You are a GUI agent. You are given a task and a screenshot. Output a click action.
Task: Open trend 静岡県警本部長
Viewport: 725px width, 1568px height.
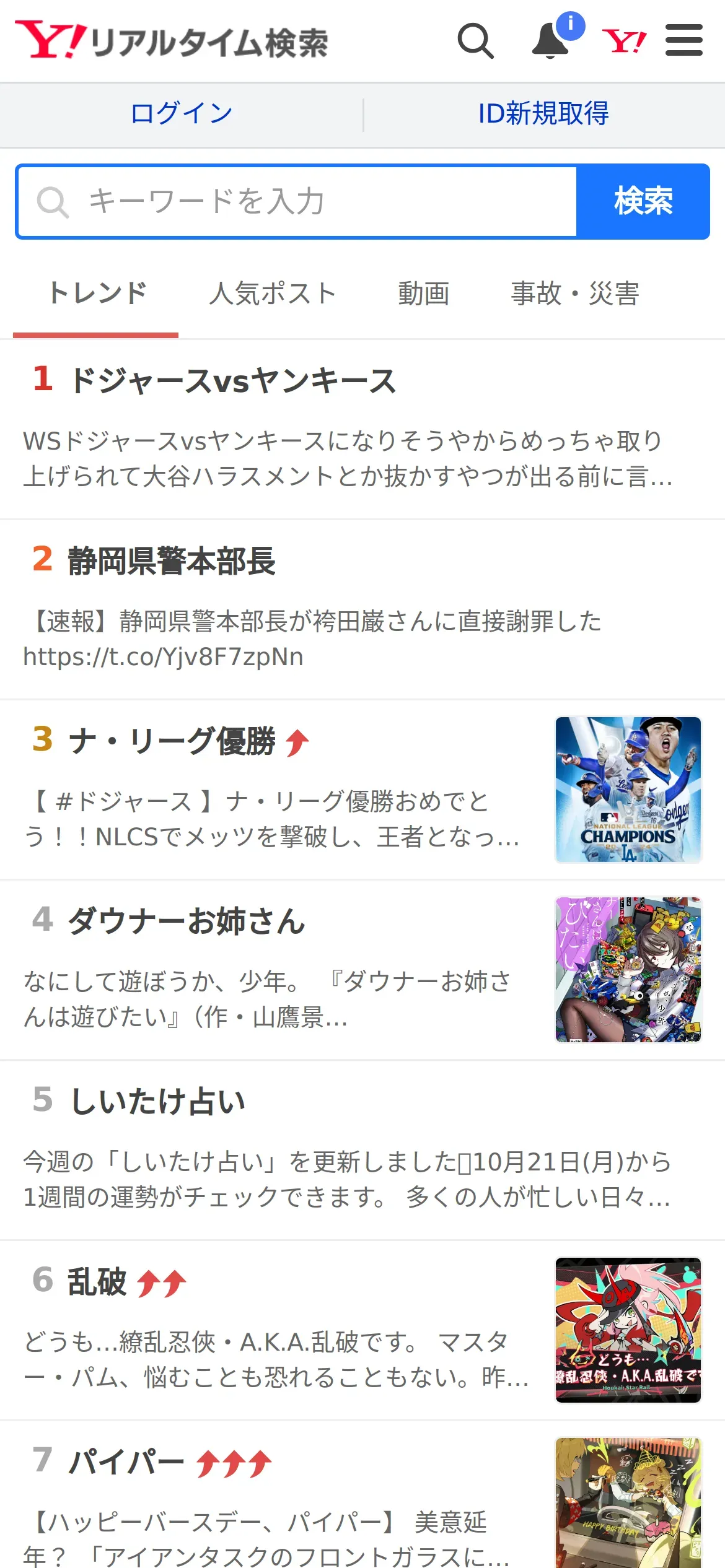tap(172, 561)
